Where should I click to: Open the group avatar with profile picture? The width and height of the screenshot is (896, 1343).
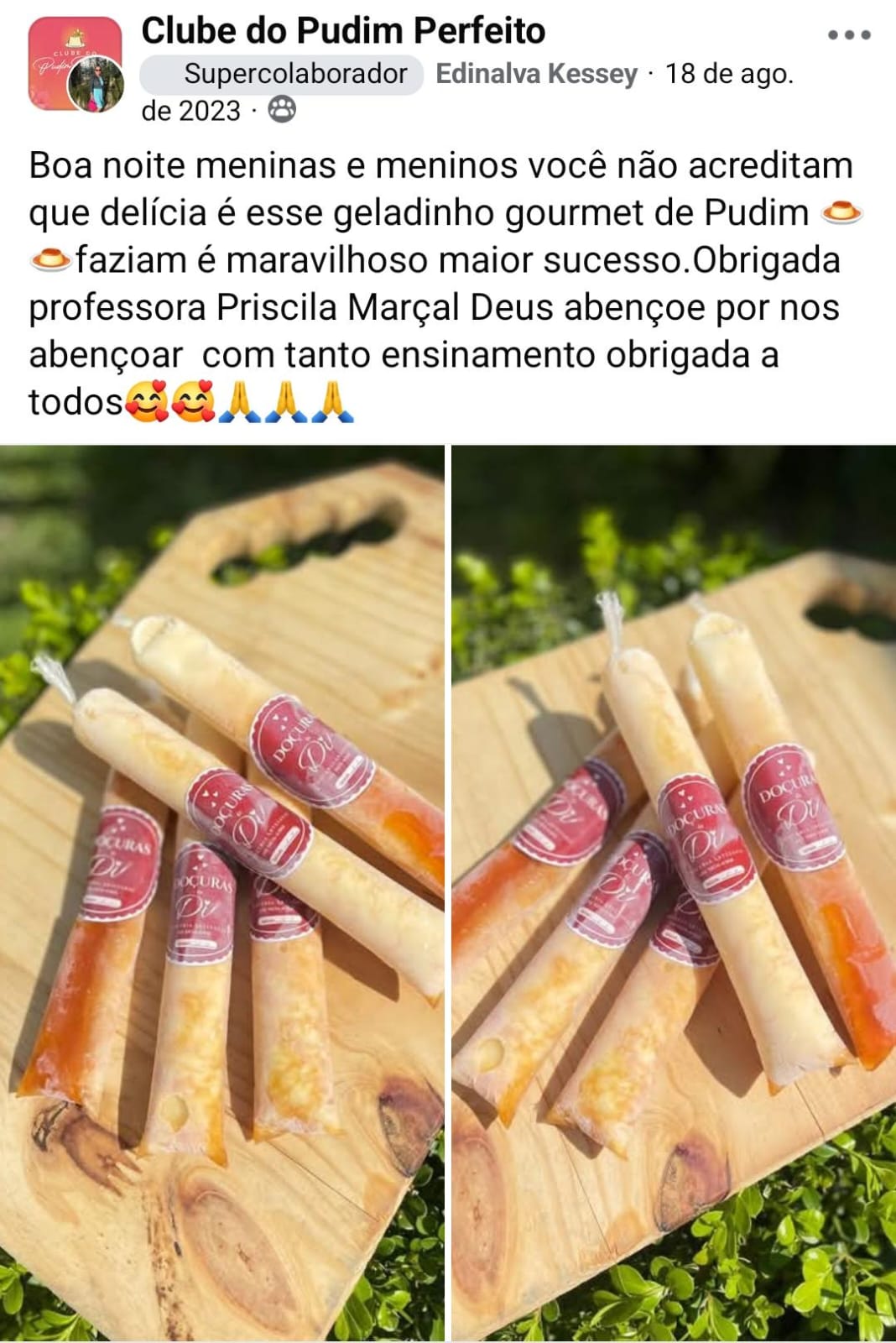click(76, 65)
